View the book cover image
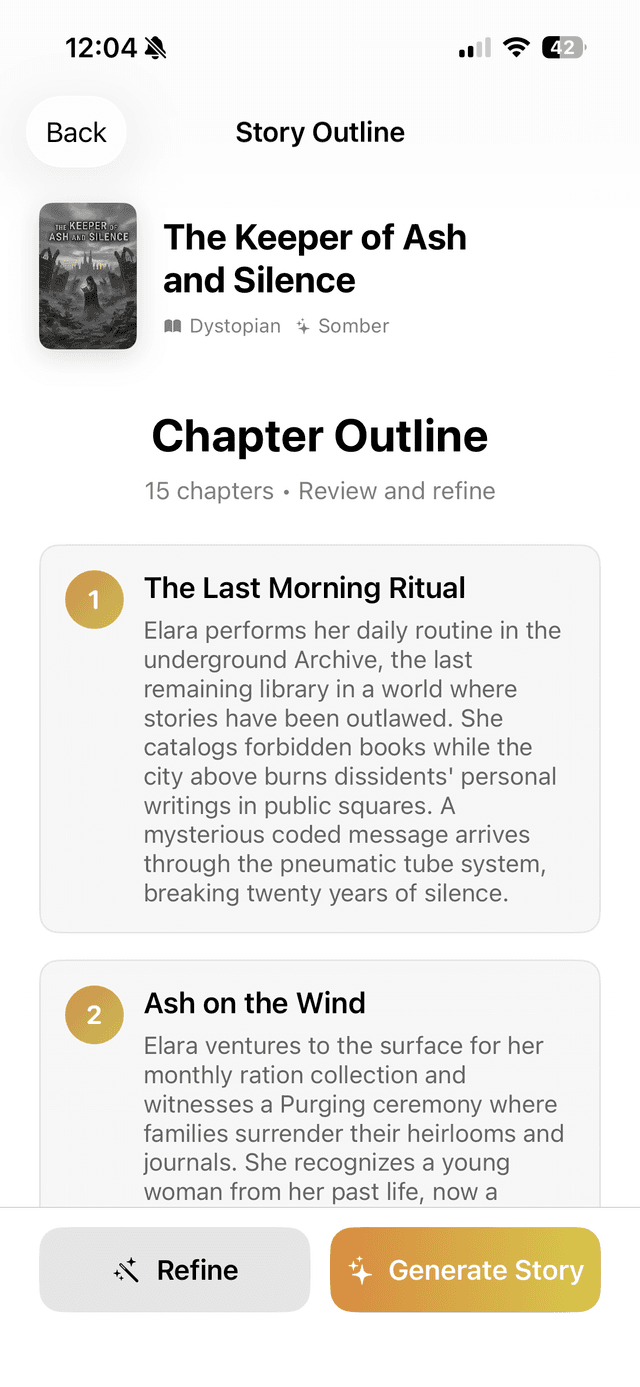Screen dimensions: 640x1387 click(88, 276)
